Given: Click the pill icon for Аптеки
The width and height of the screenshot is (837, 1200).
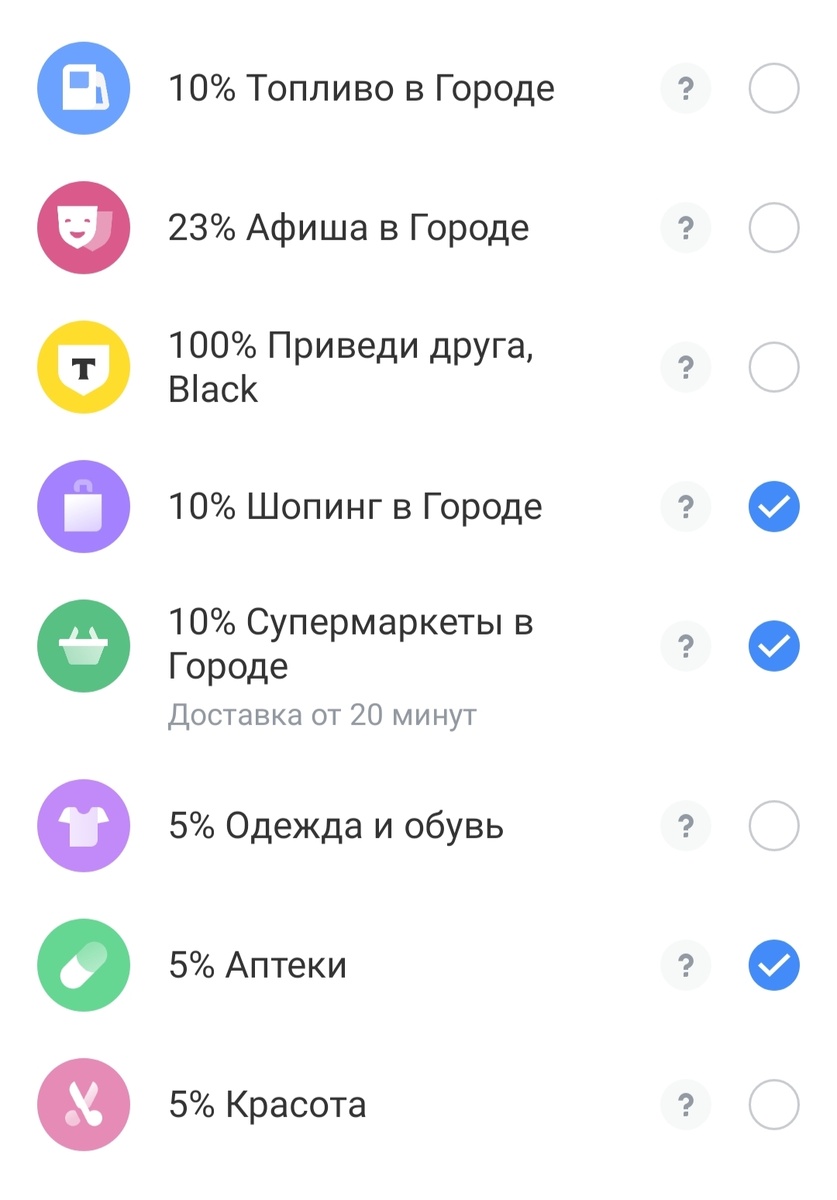Looking at the screenshot, I should pyautogui.click(x=83, y=965).
